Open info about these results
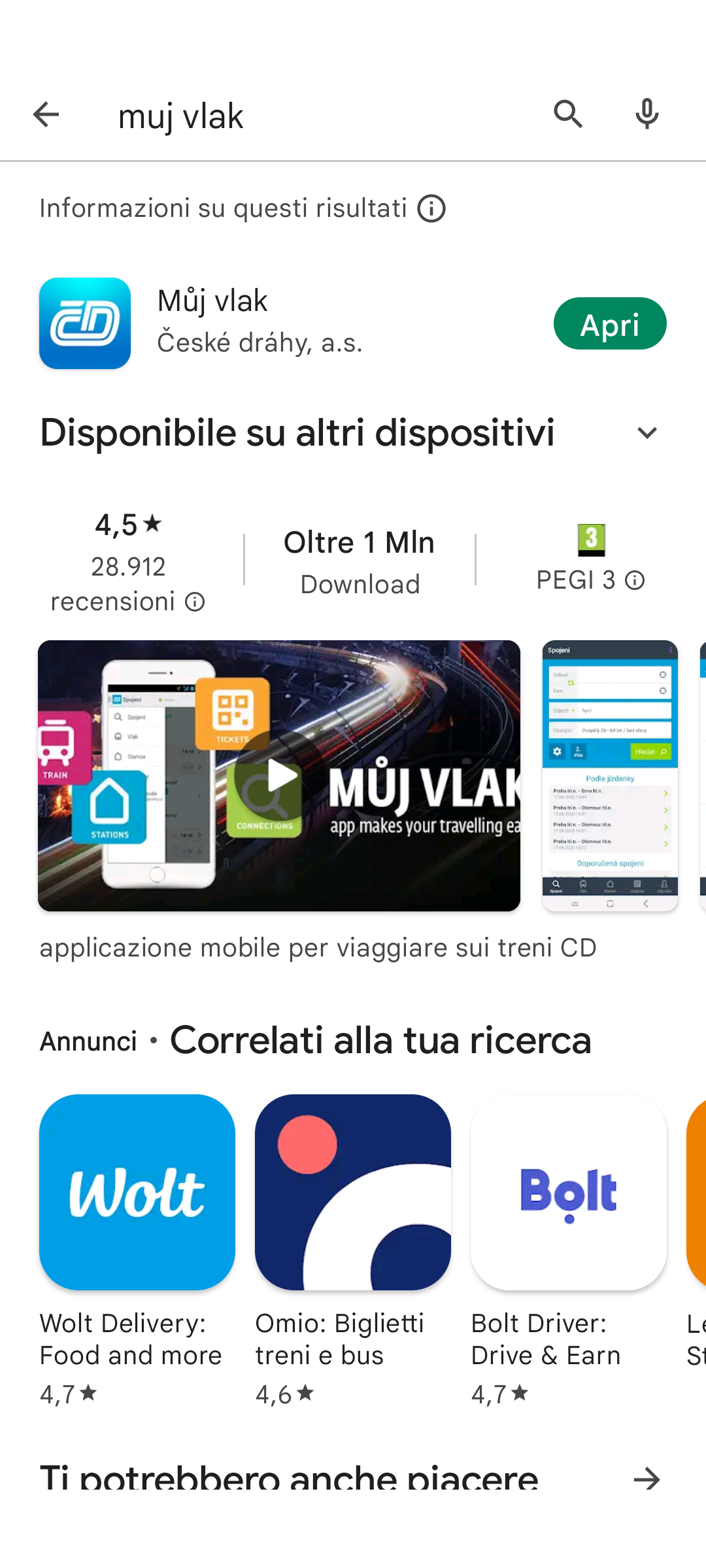Viewport: 706px width, 1568px height. (431, 209)
